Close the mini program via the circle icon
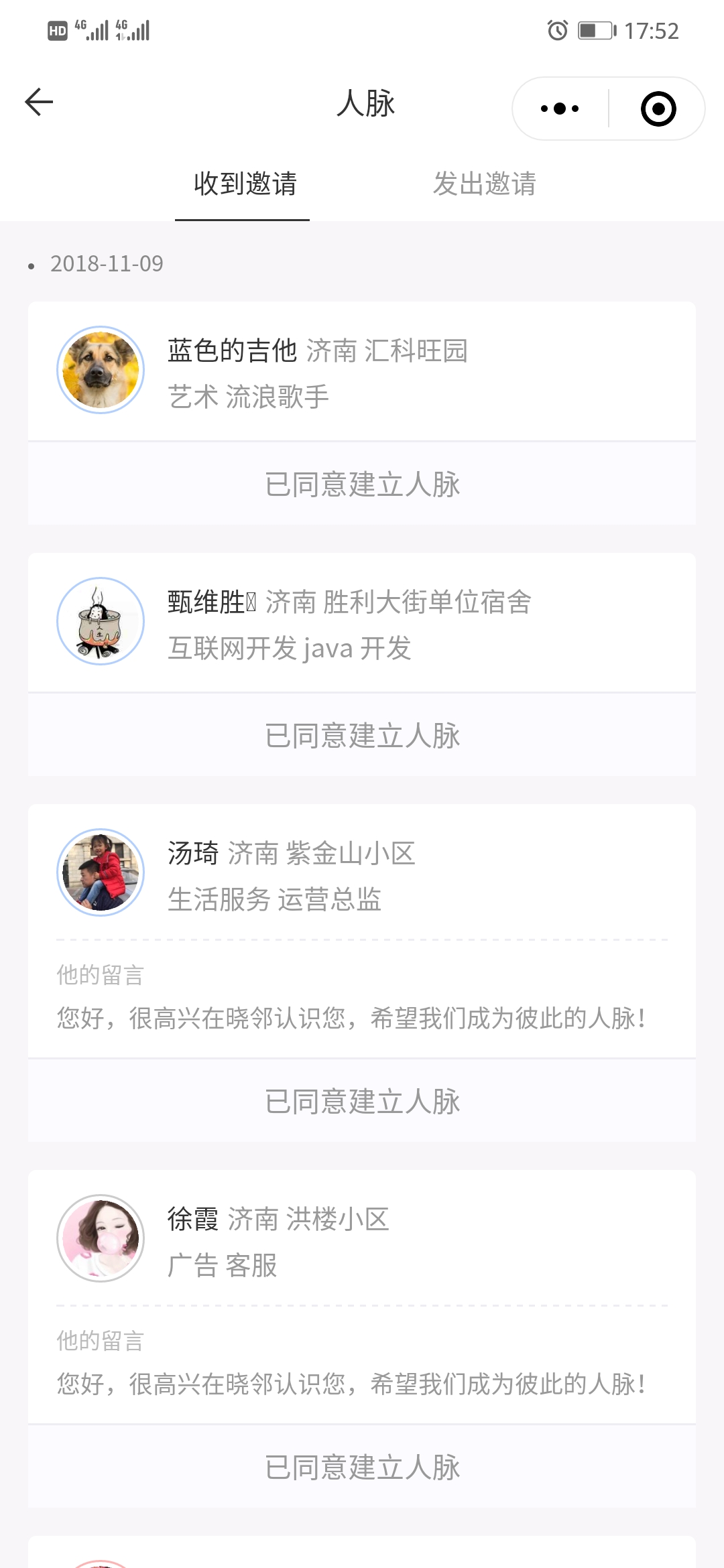The width and height of the screenshot is (724, 1568). coord(658,109)
